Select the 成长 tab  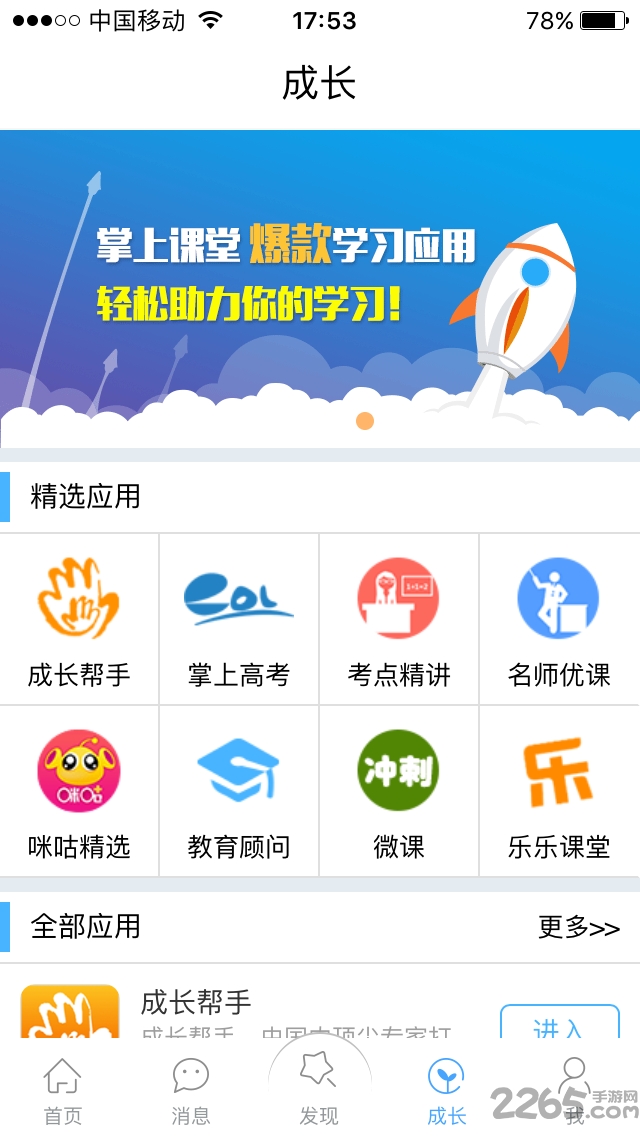[446, 1091]
